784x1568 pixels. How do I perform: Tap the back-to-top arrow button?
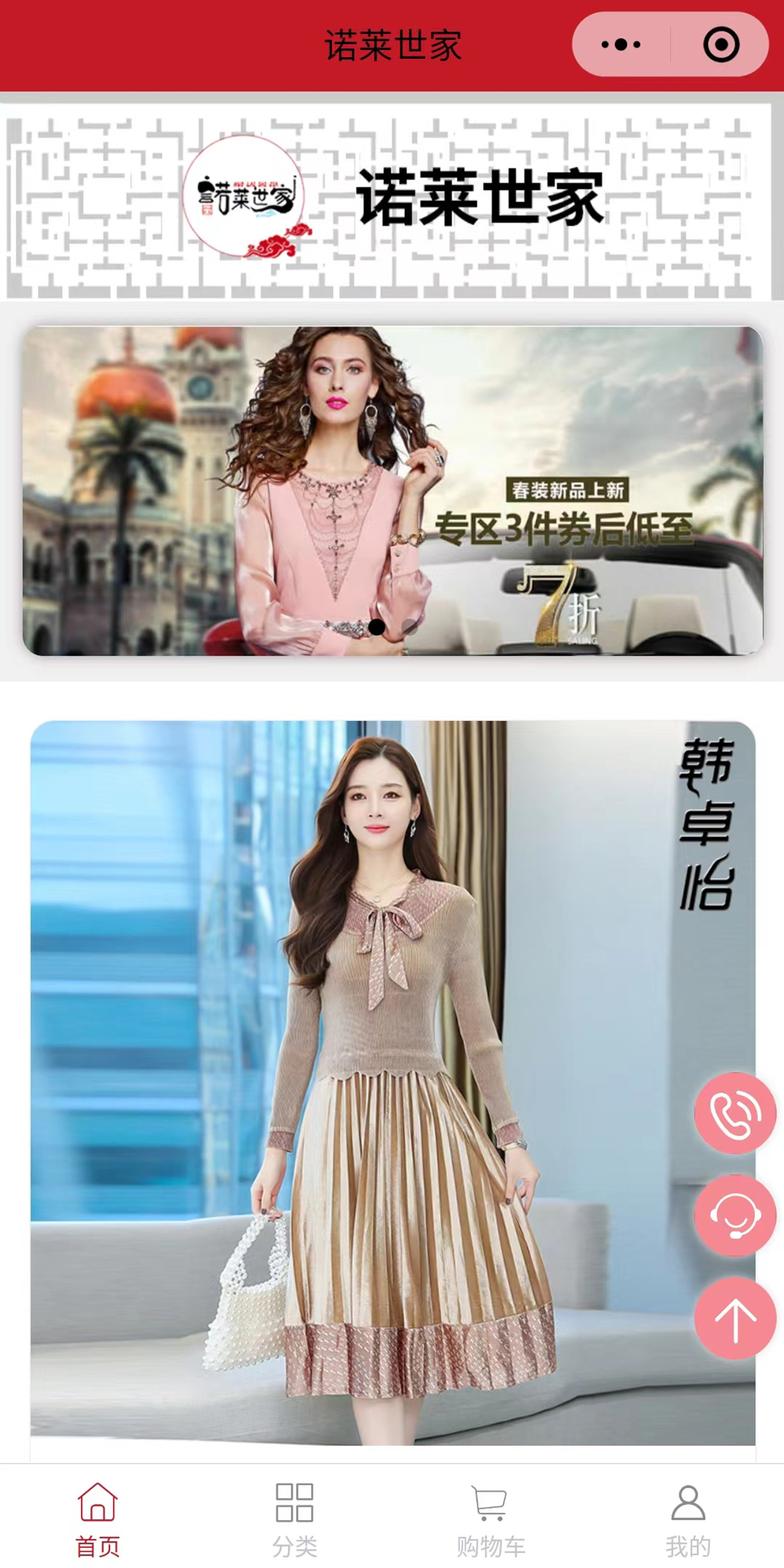click(735, 1318)
